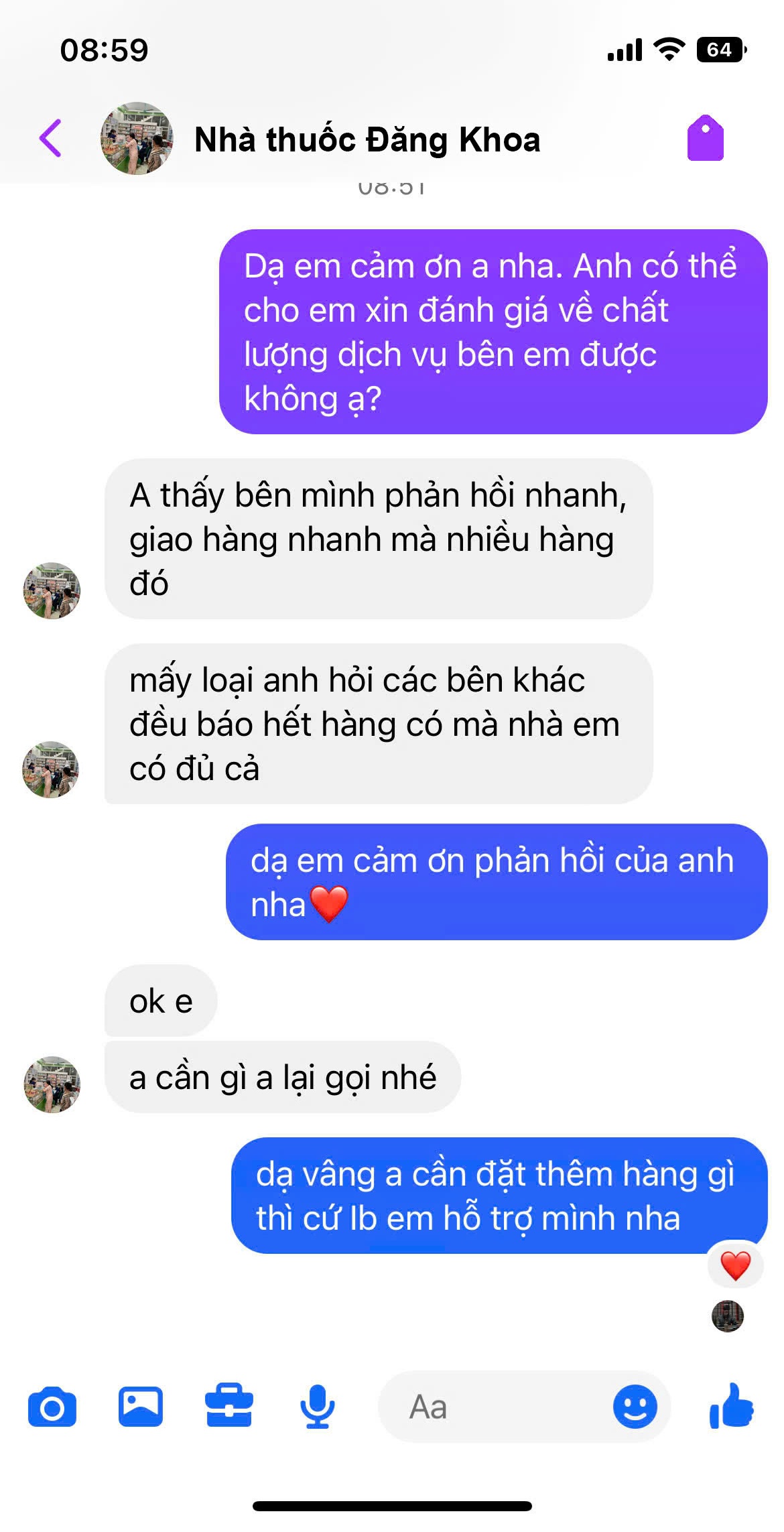Focus the Aa message input field

pos(496,1407)
